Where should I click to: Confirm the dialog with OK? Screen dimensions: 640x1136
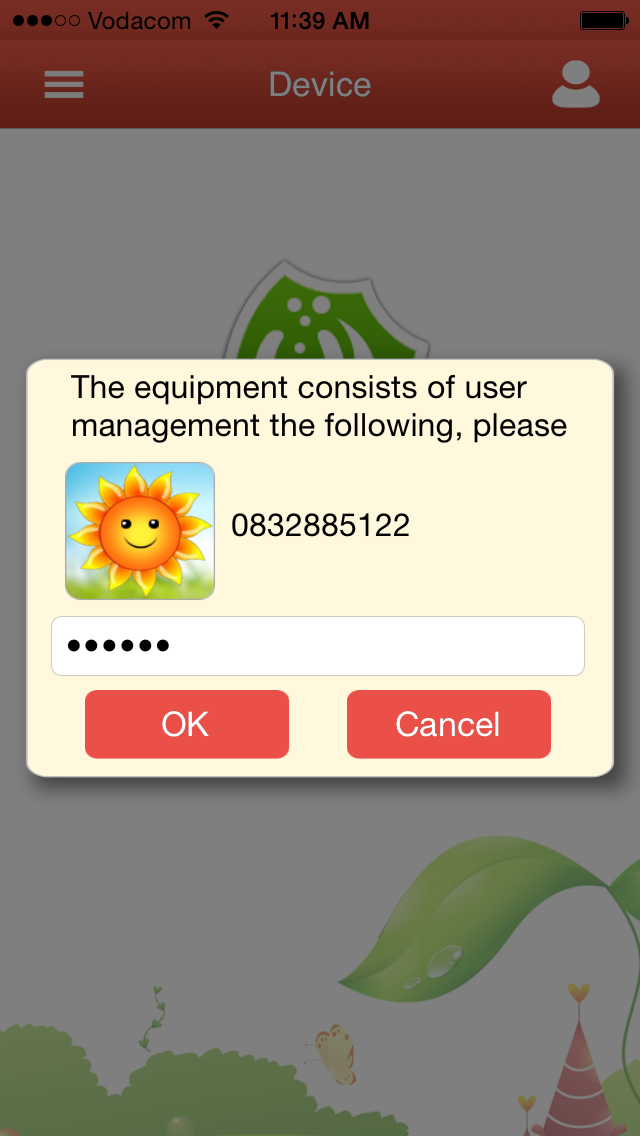pos(186,724)
